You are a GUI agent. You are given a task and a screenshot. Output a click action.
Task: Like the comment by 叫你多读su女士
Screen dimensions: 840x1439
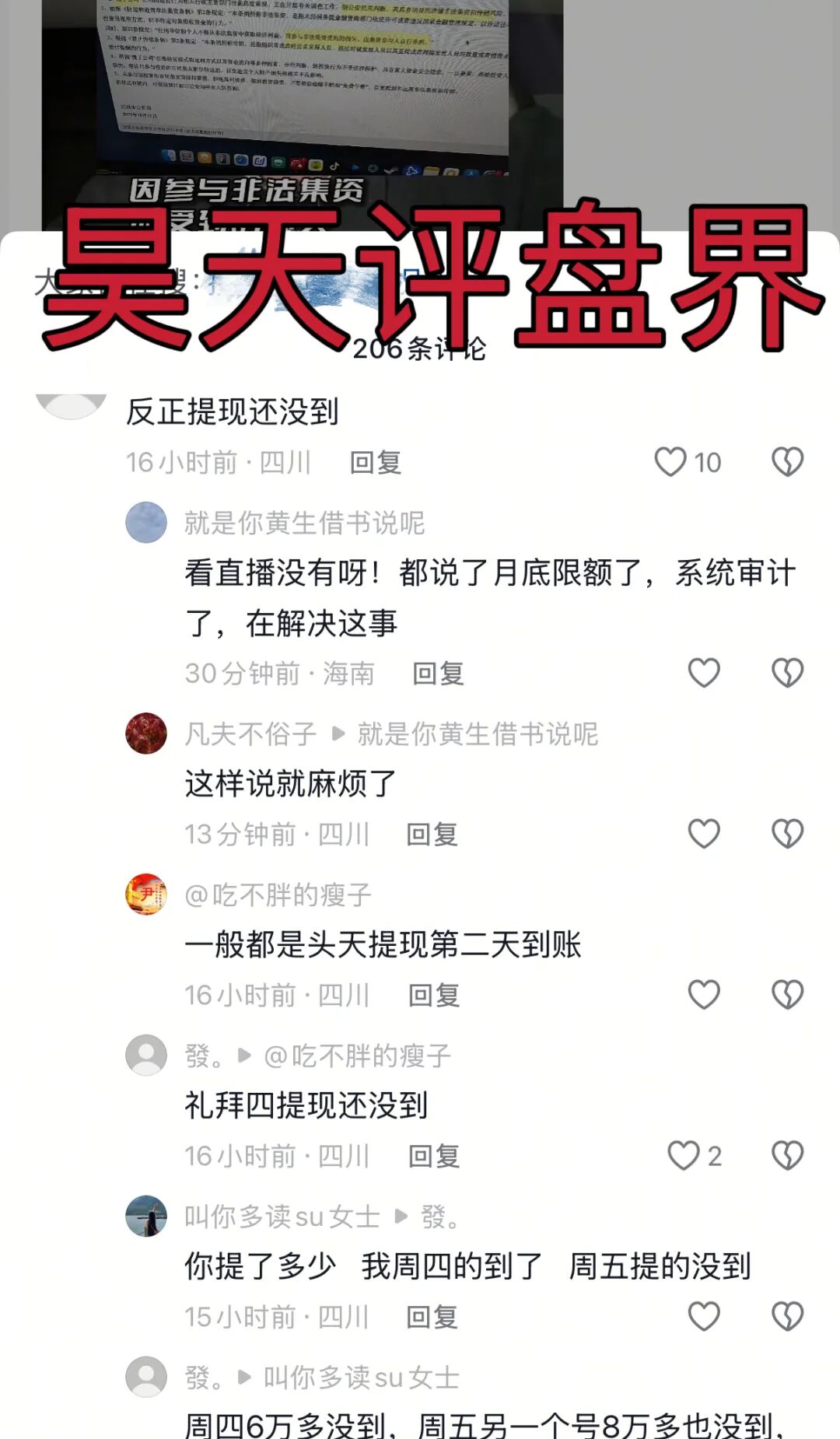pyautogui.click(x=704, y=1317)
